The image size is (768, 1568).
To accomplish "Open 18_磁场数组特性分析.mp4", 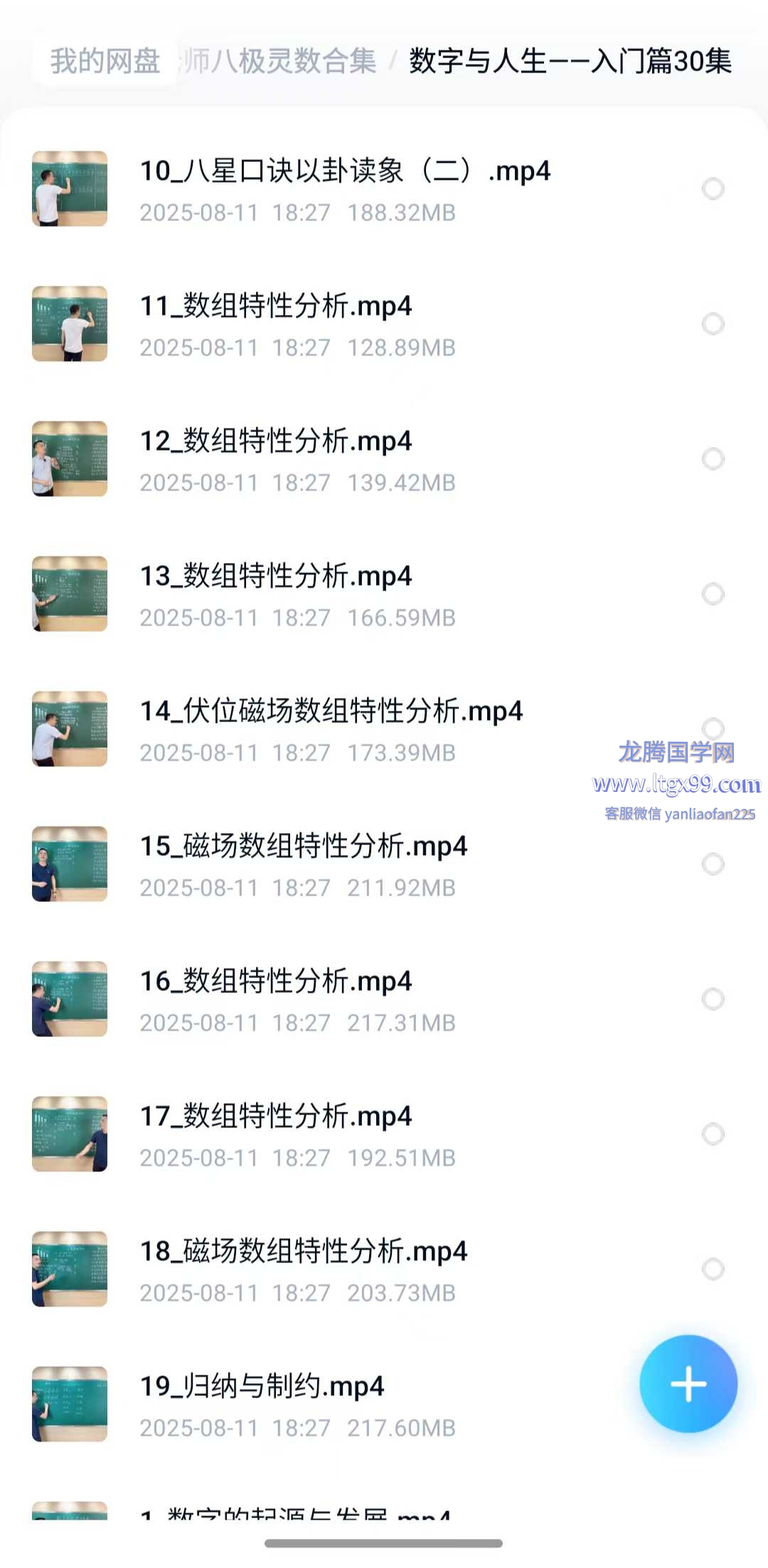I will click(304, 1252).
